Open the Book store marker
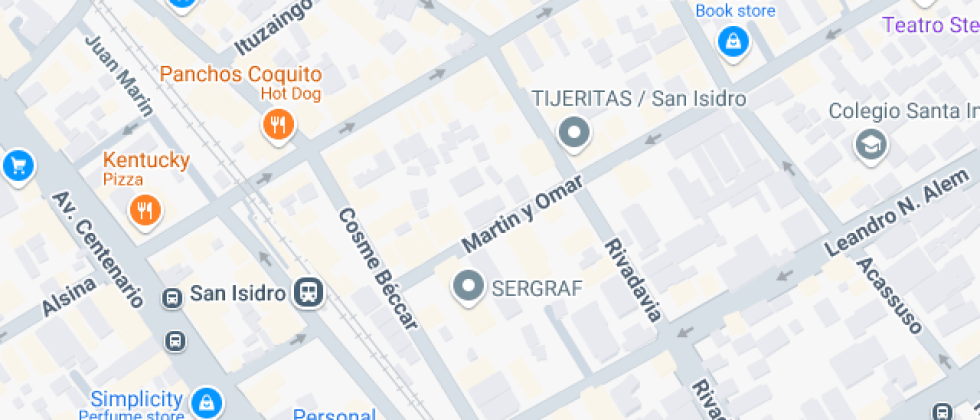 [733, 41]
